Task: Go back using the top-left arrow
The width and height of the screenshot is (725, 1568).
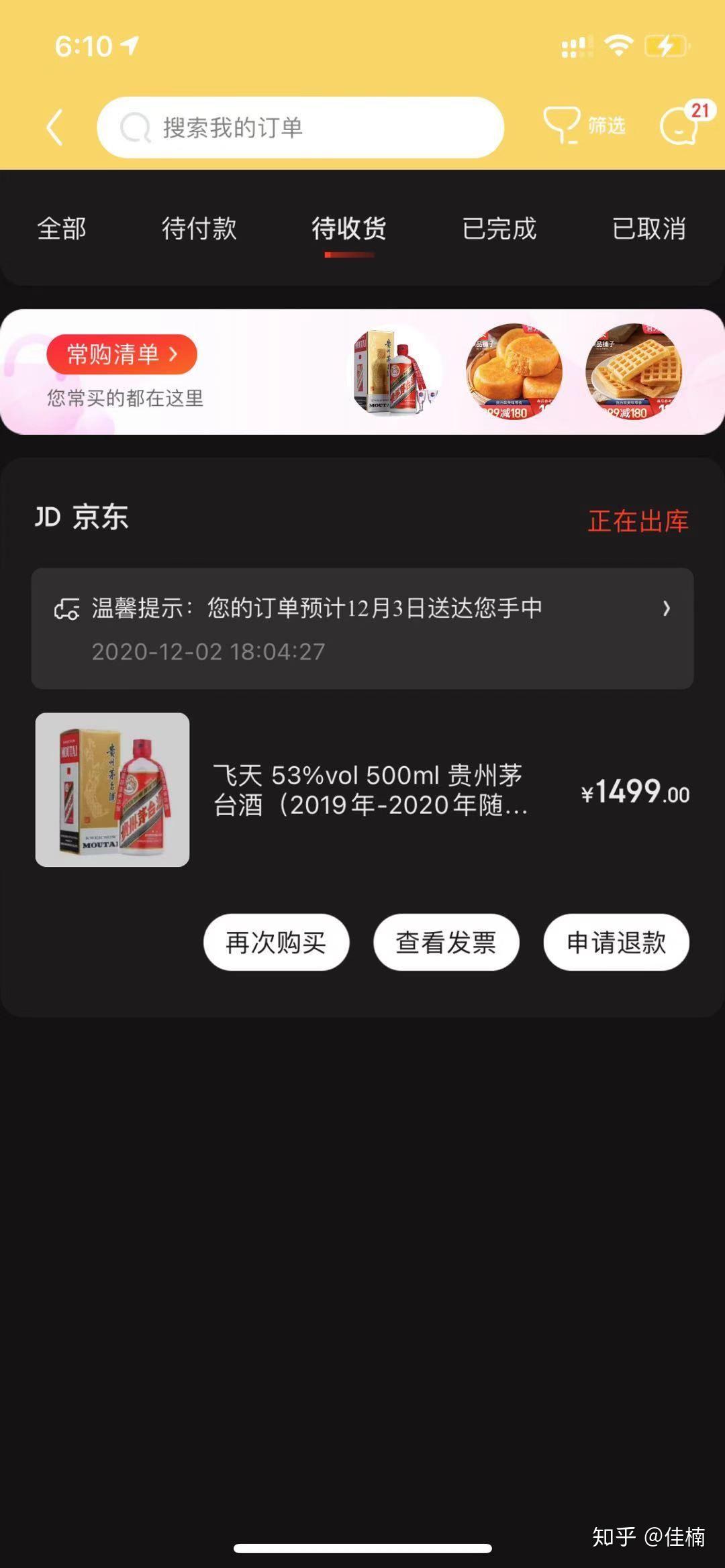Action: pyautogui.click(x=55, y=127)
